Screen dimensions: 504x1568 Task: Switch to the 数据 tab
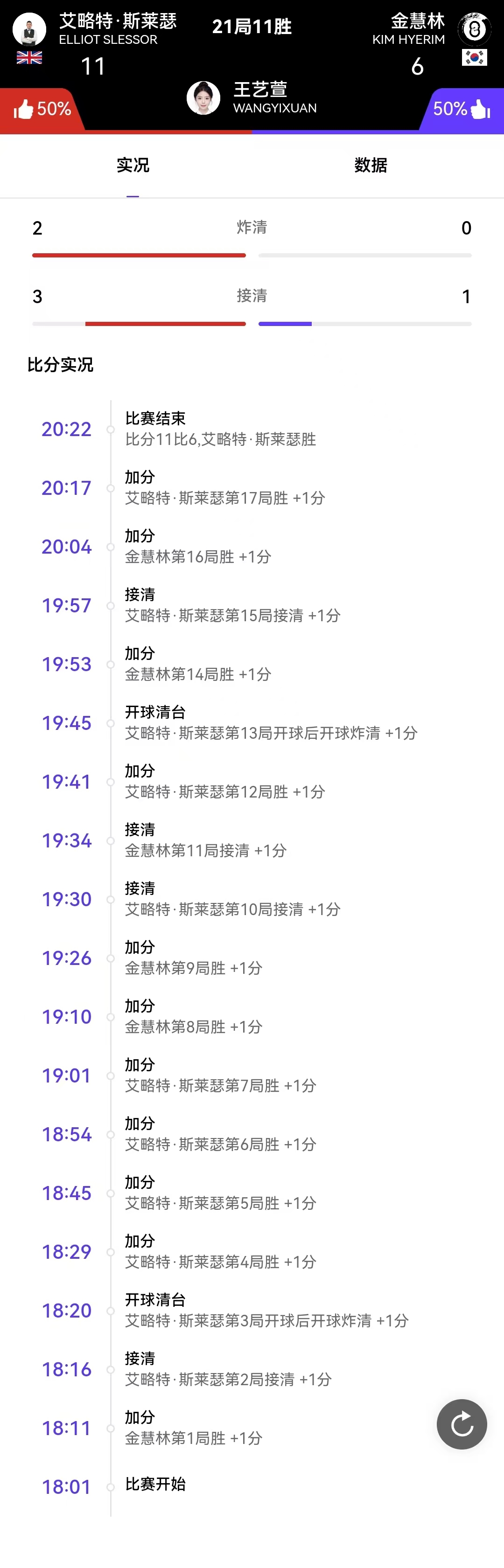(x=371, y=165)
